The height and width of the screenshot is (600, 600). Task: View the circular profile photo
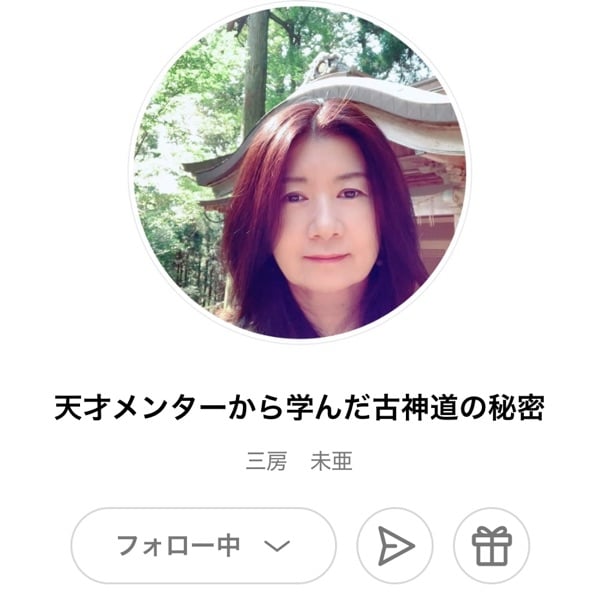pyautogui.click(x=300, y=171)
